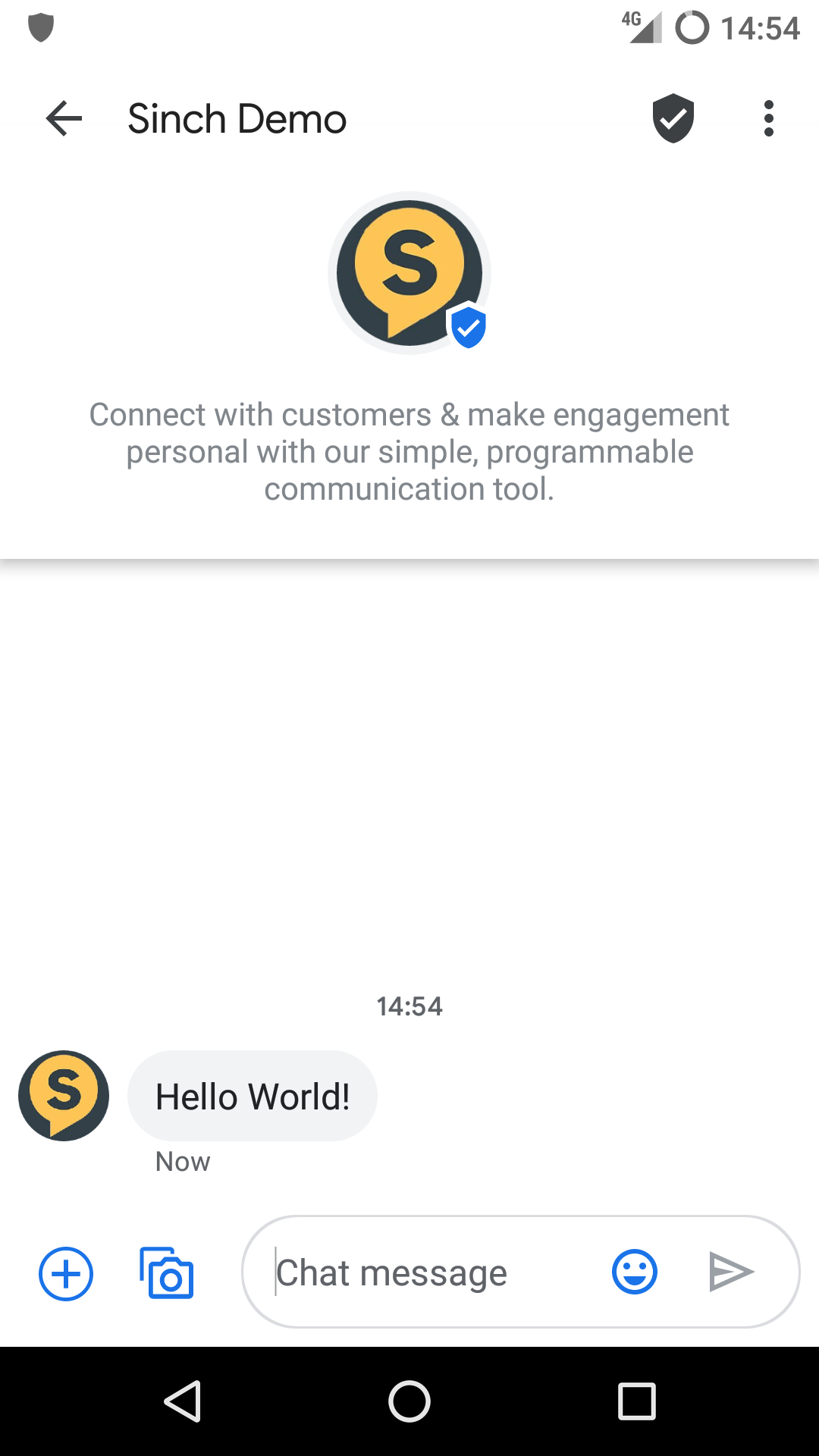
Task: Open the camera gallery icon
Action: (x=167, y=1273)
